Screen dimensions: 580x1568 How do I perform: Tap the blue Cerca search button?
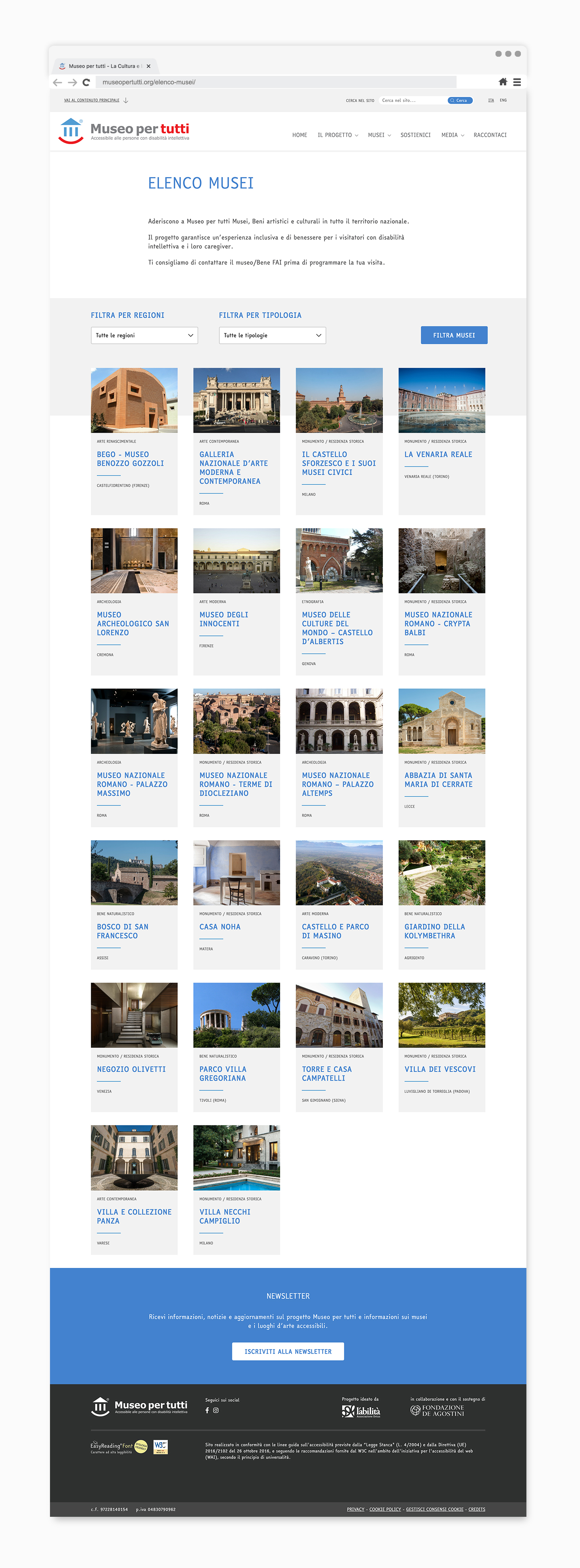click(460, 100)
